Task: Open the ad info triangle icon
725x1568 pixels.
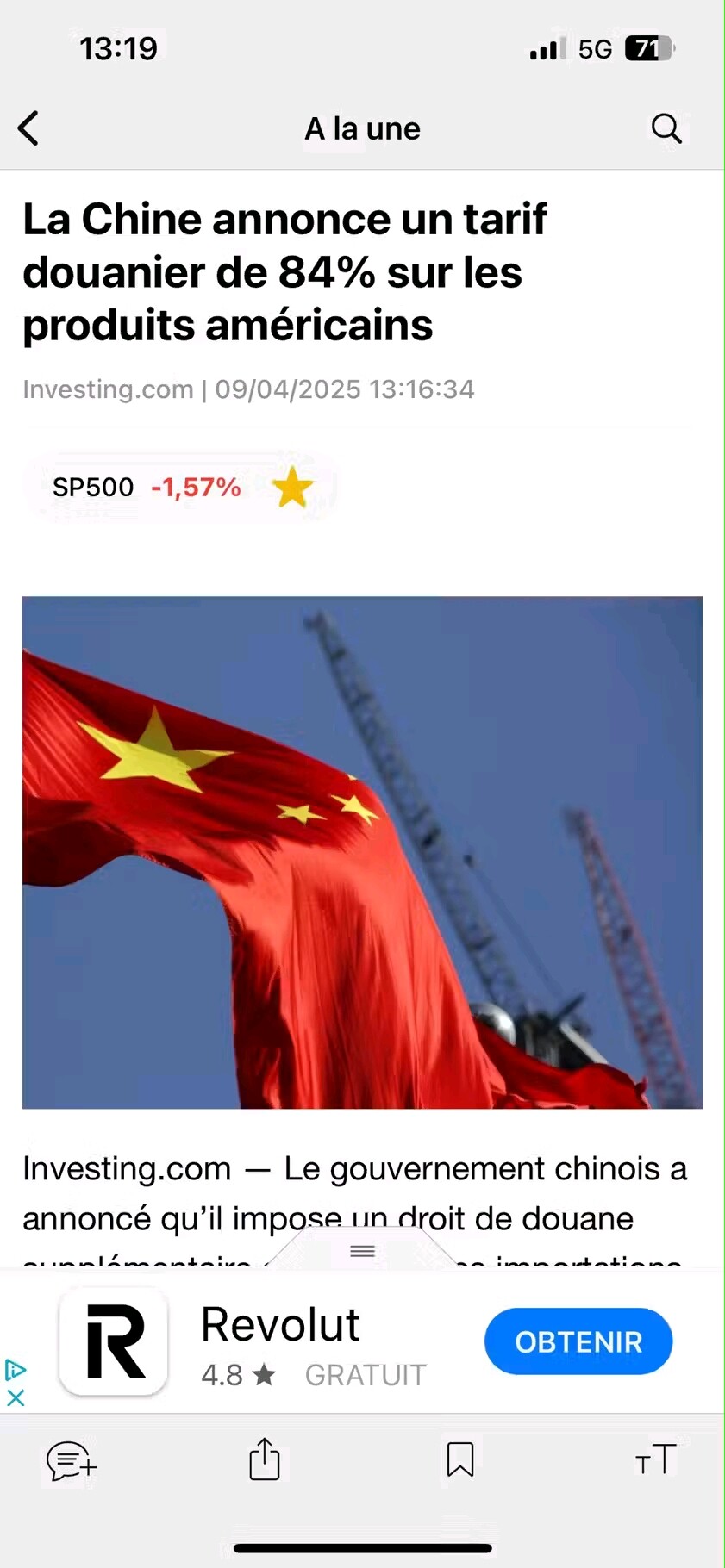Action: pyautogui.click(x=16, y=1370)
